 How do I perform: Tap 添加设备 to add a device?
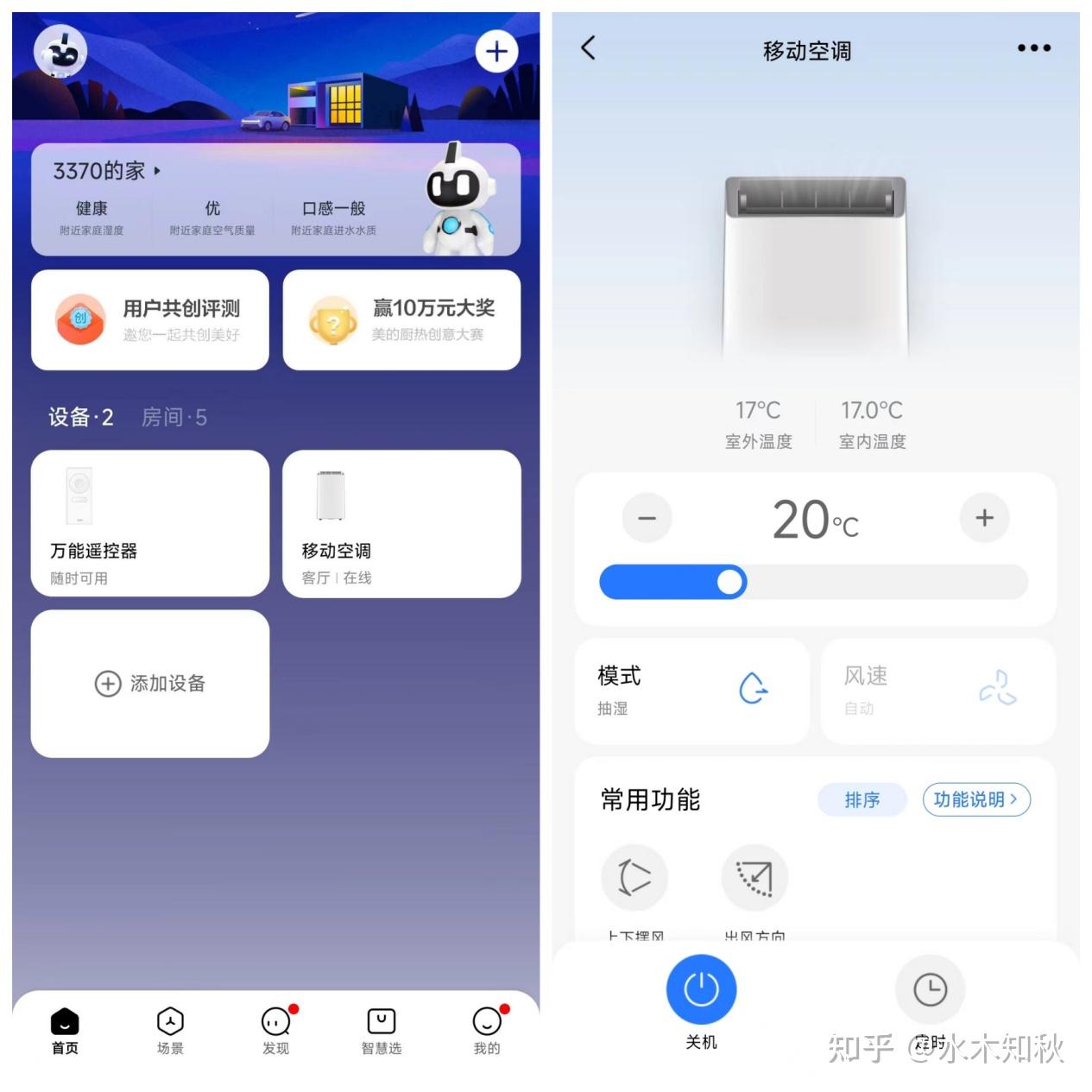tap(150, 684)
